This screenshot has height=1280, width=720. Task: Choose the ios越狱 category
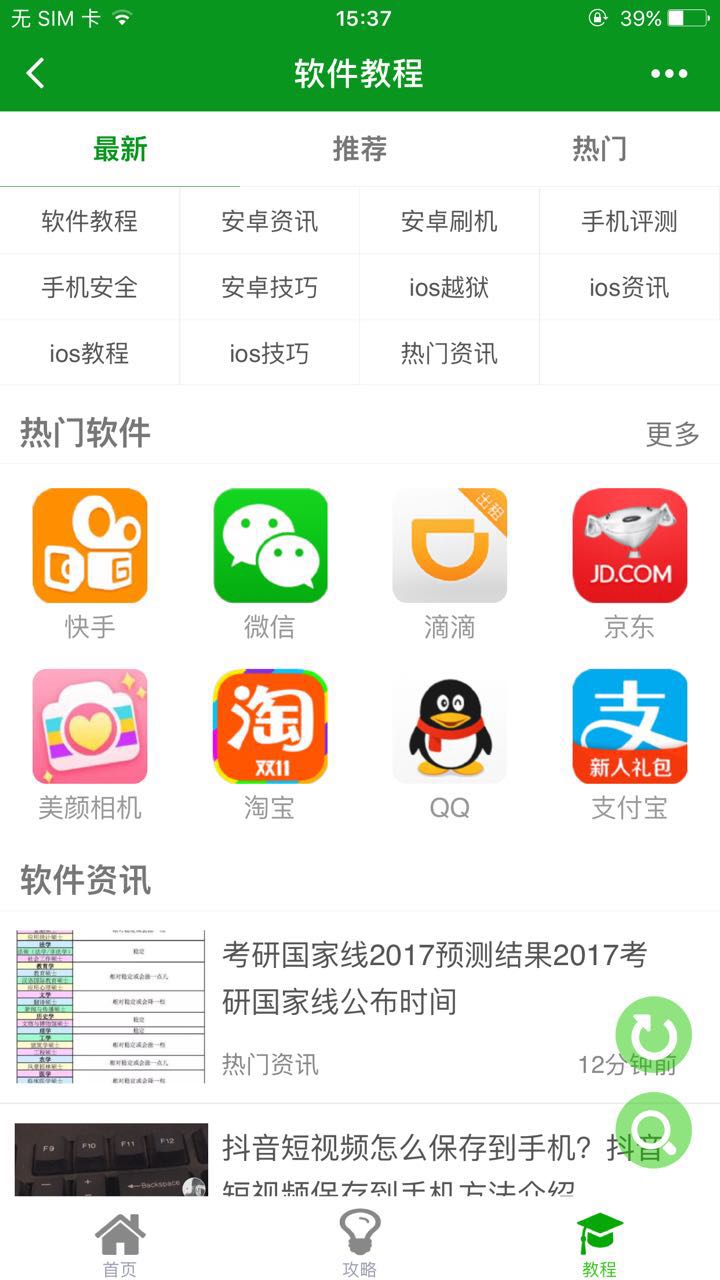(449, 288)
